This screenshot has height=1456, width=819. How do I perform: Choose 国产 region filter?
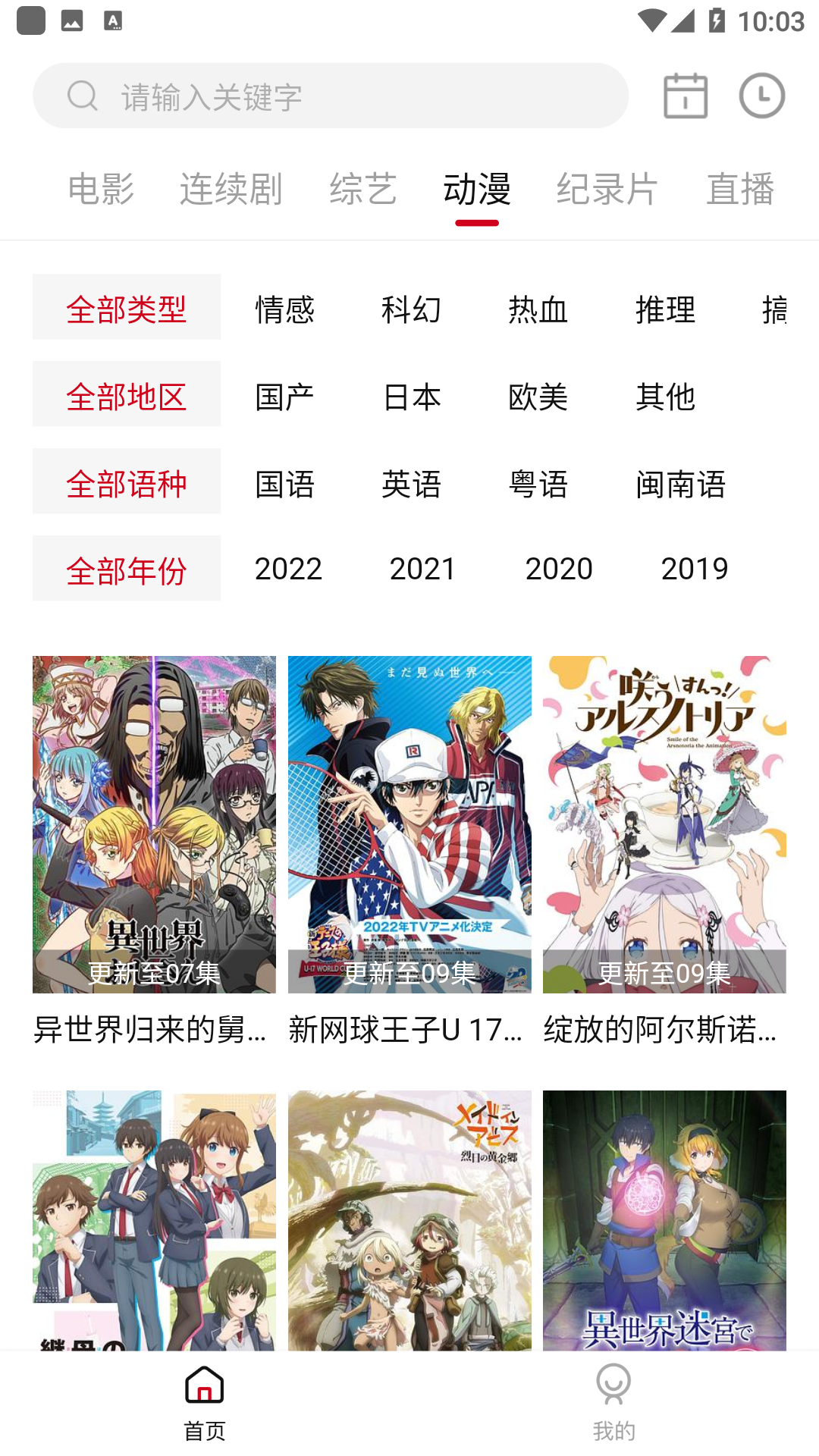point(284,397)
